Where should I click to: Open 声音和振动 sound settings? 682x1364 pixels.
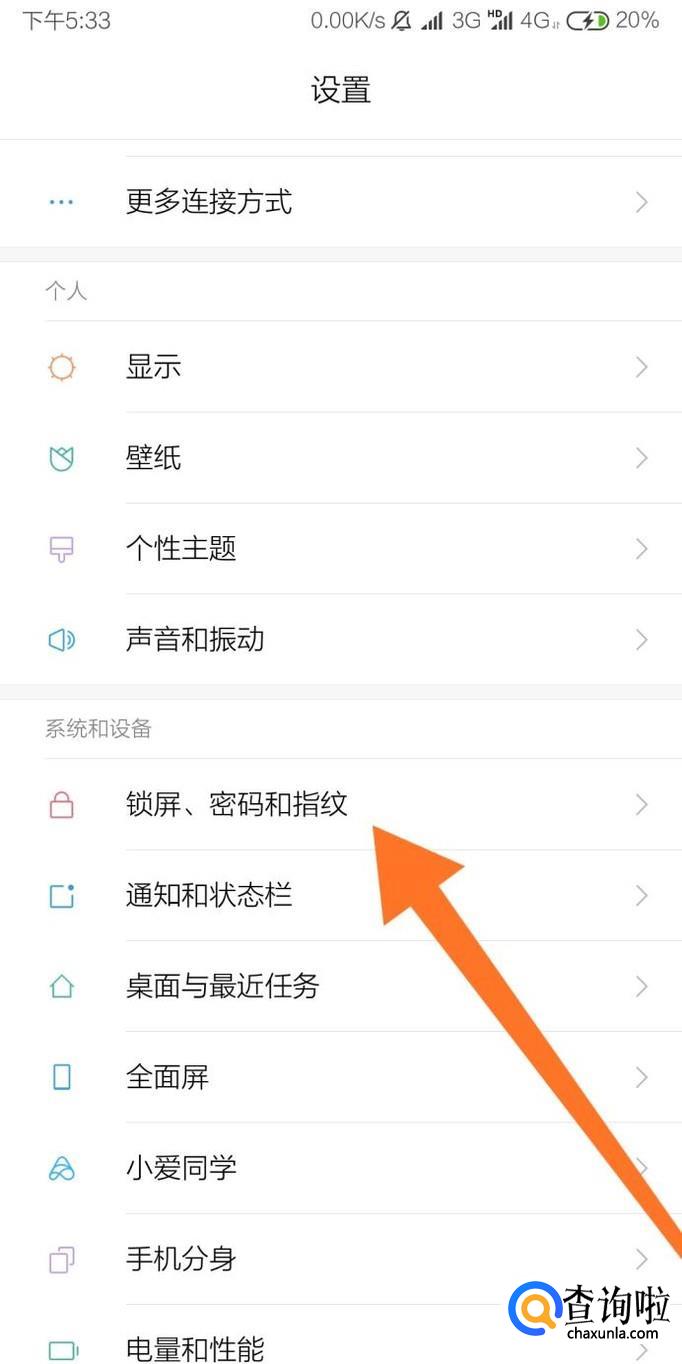(x=341, y=639)
